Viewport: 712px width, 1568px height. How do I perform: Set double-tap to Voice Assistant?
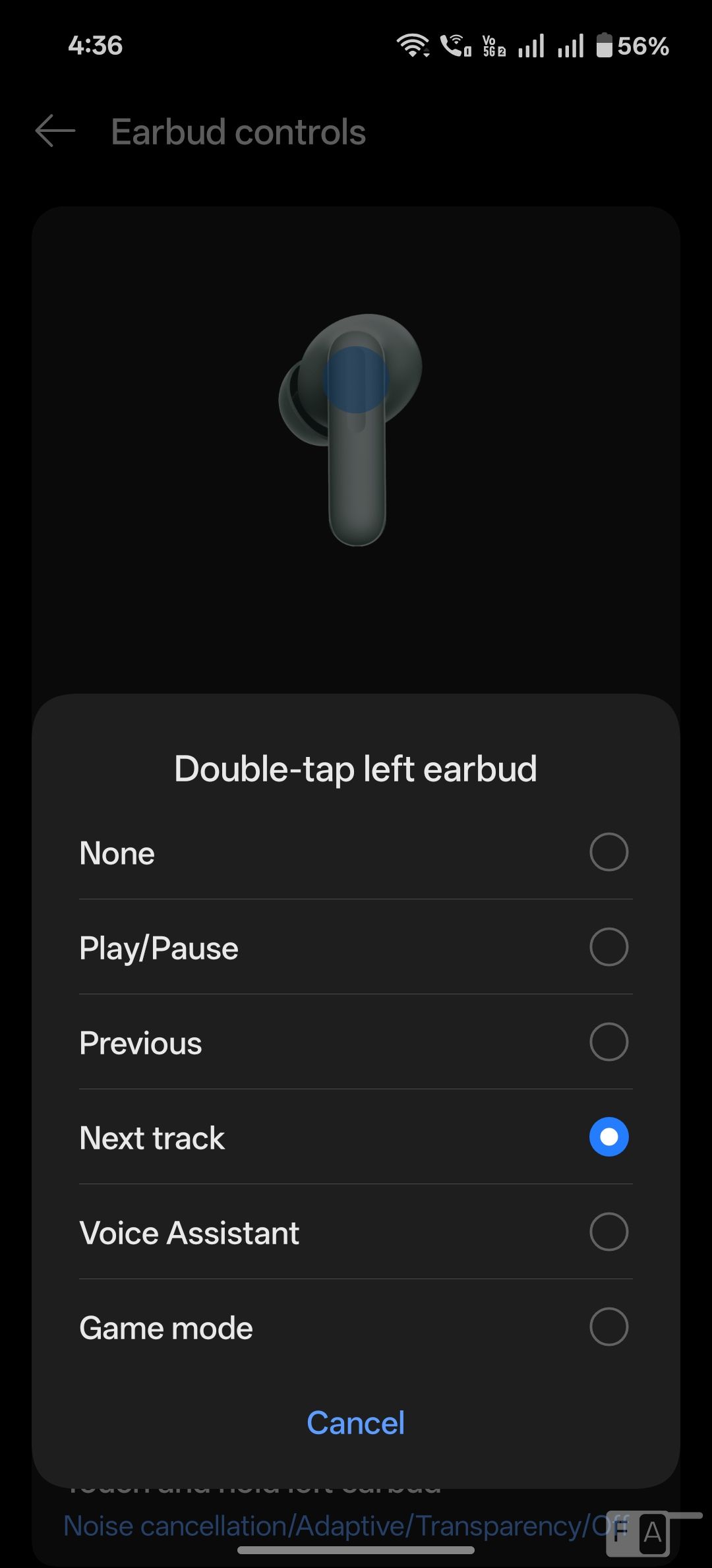point(608,1232)
